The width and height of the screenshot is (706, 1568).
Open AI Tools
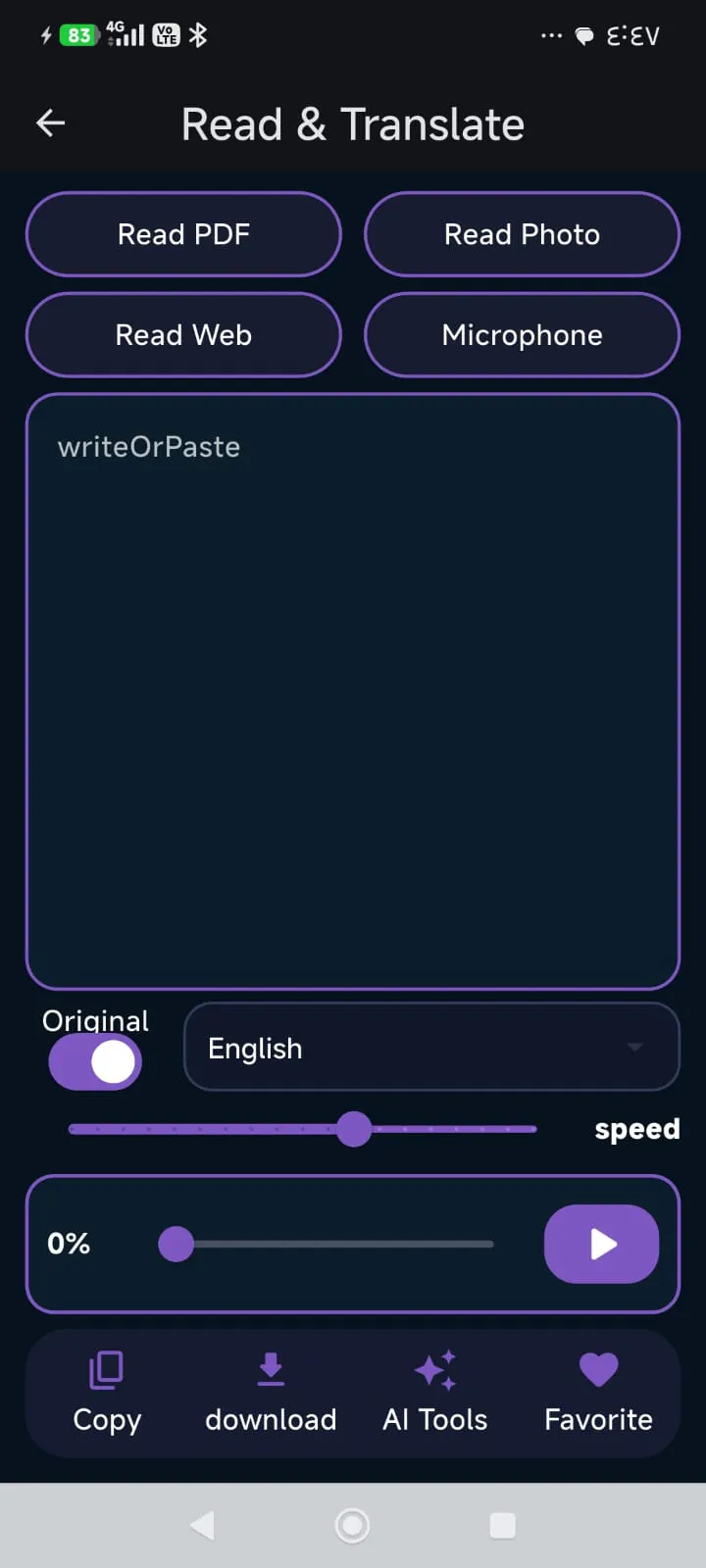(x=435, y=1394)
